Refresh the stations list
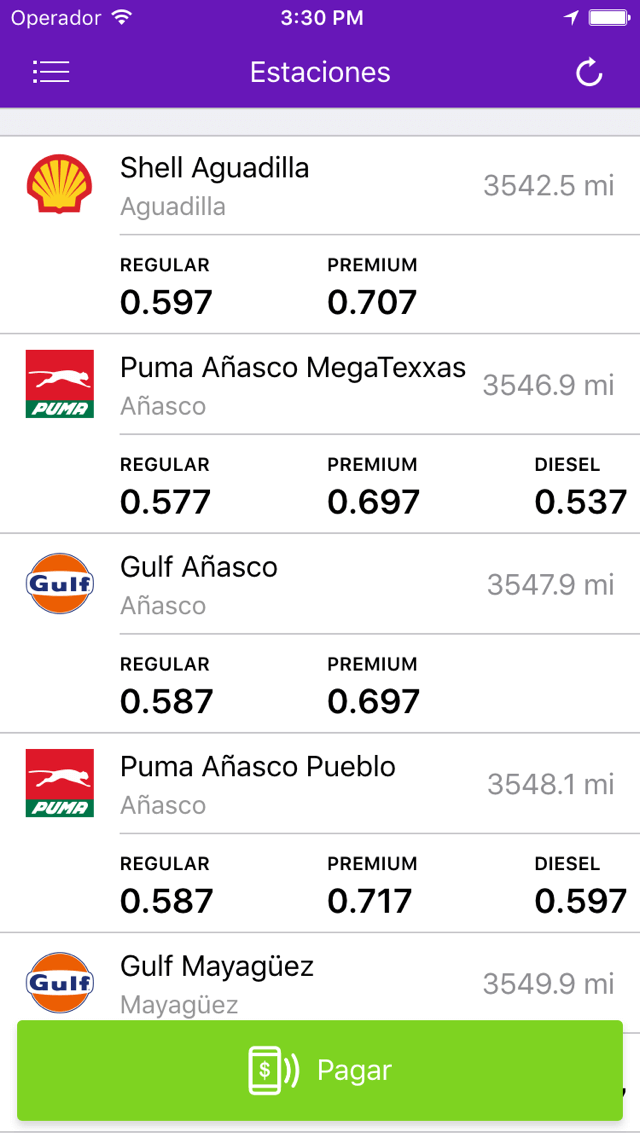Screen dimensions: 640x1138 coord(589,72)
